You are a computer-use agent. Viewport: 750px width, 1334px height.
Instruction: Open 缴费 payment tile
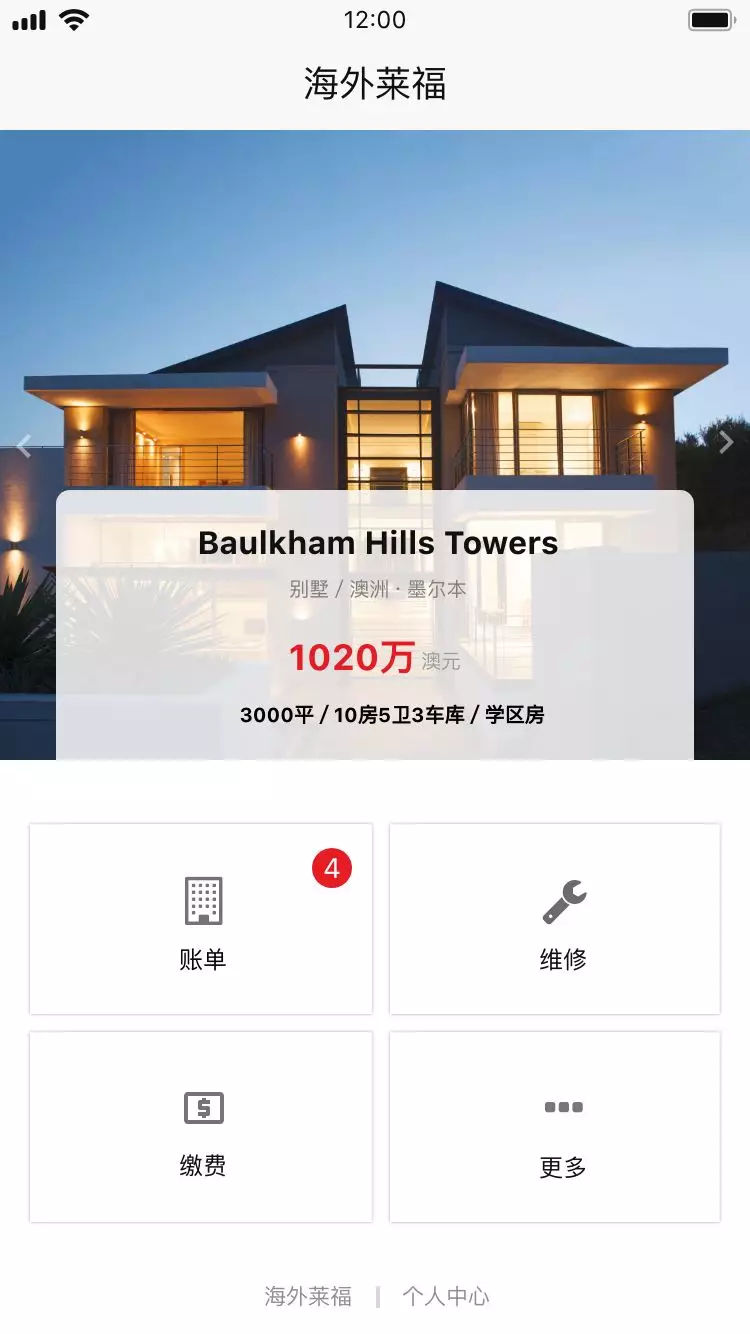[201, 1127]
